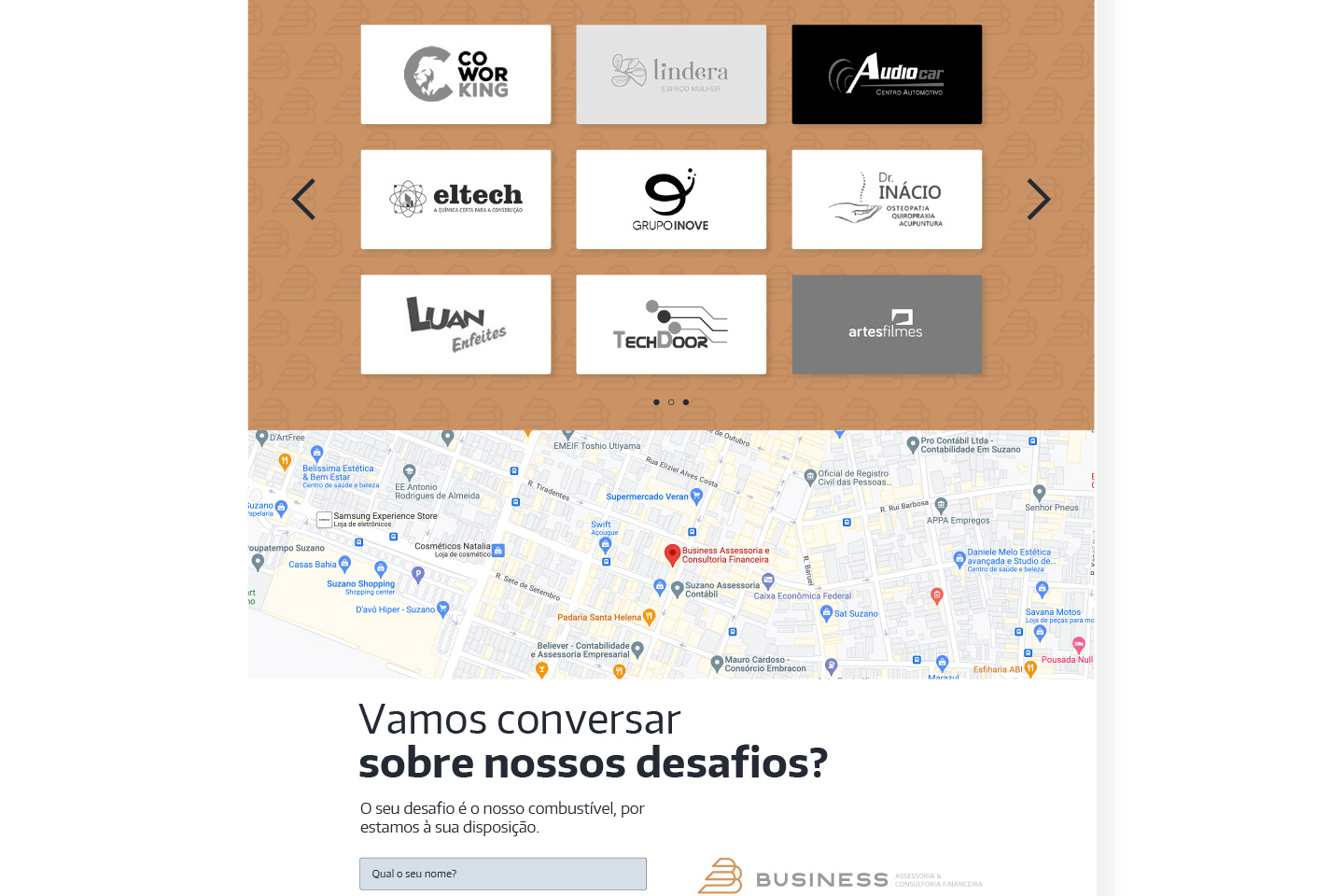Focus the 'Qual o seu nome?' field
The width and height of the screenshot is (1344, 896).
point(503,874)
